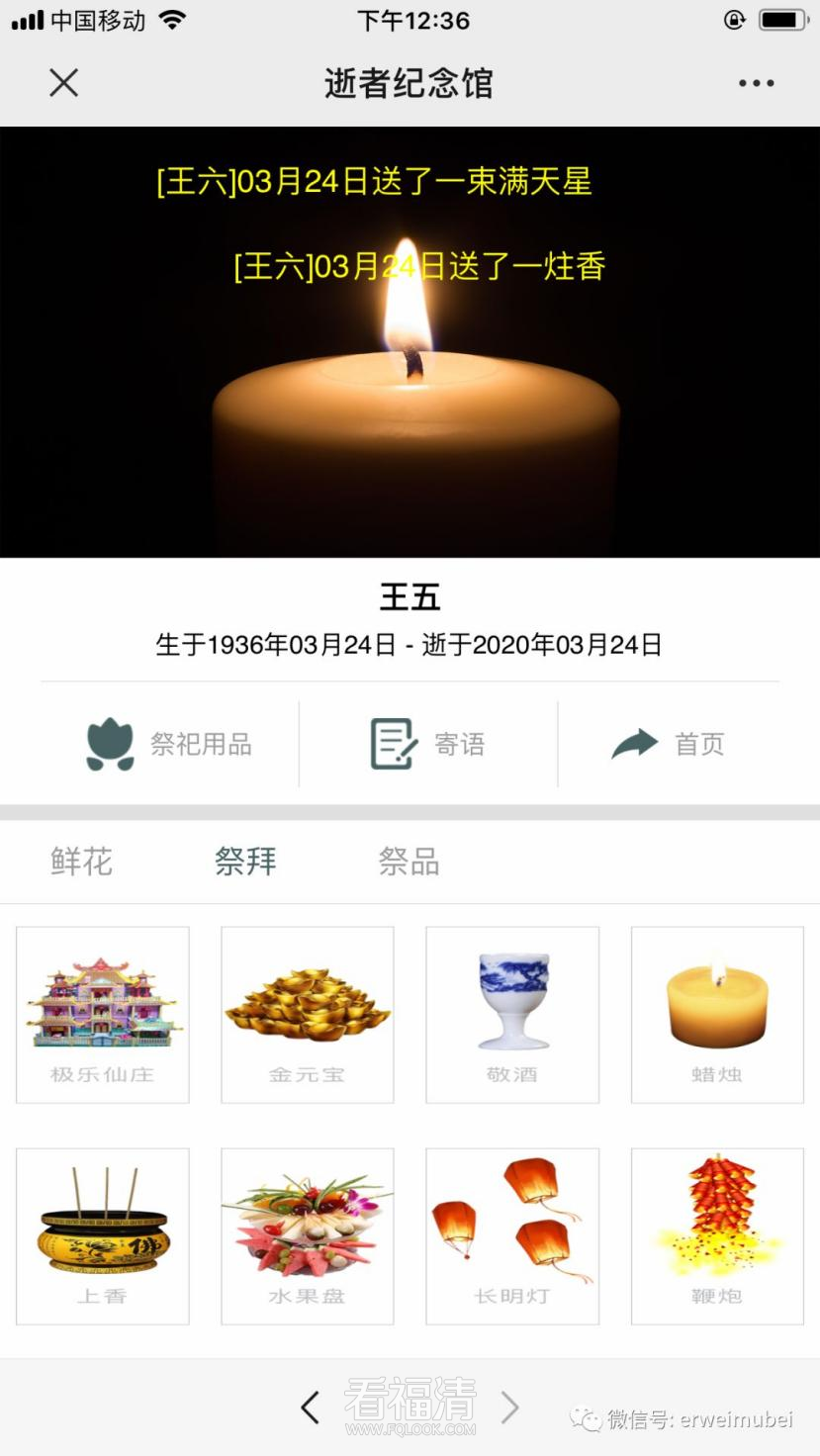Select the 水果盘 fruit plate offering
The height and width of the screenshot is (1456, 820).
click(307, 1235)
